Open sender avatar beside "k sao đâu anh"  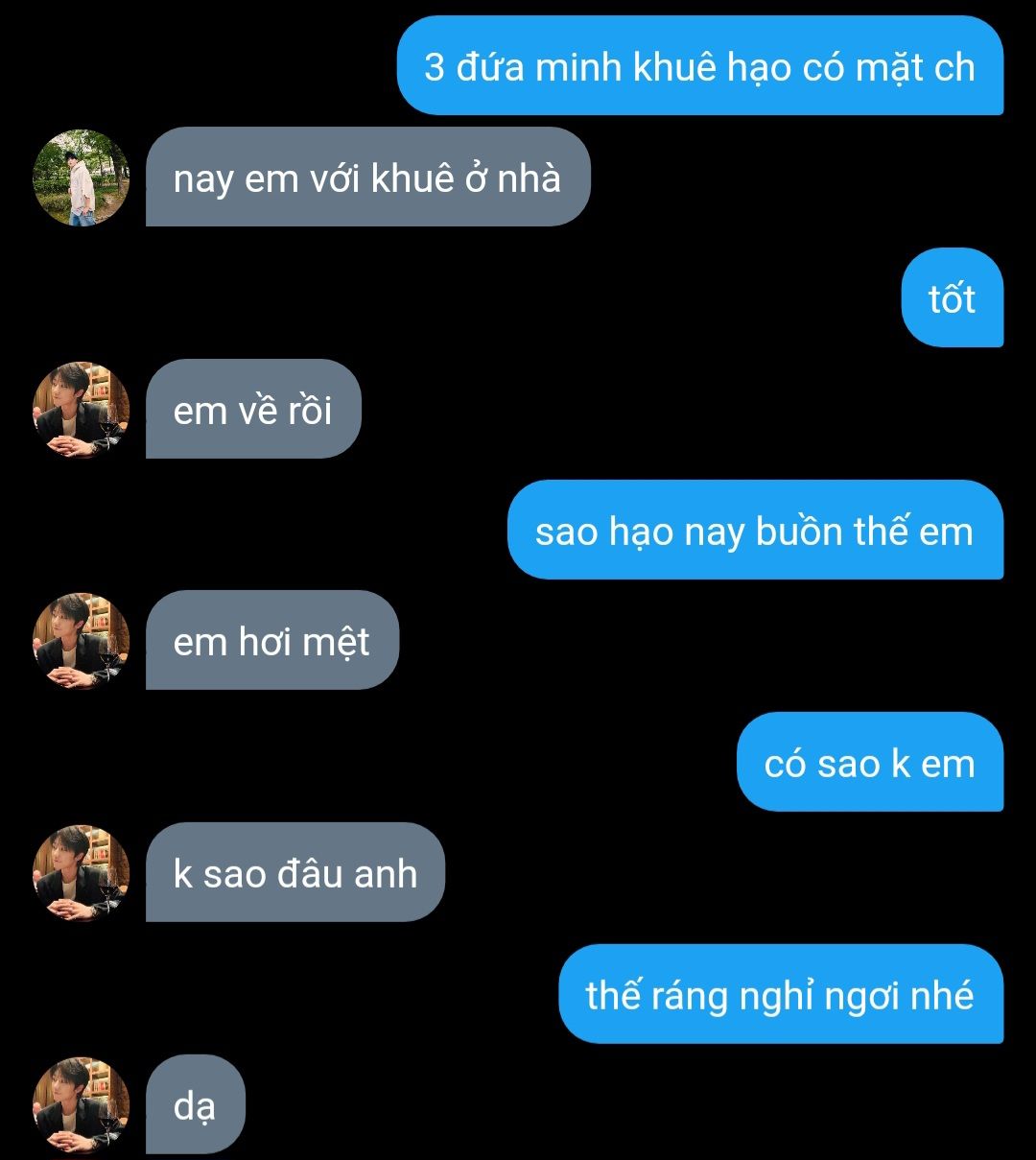pyautogui.click(x=82, y=873)
